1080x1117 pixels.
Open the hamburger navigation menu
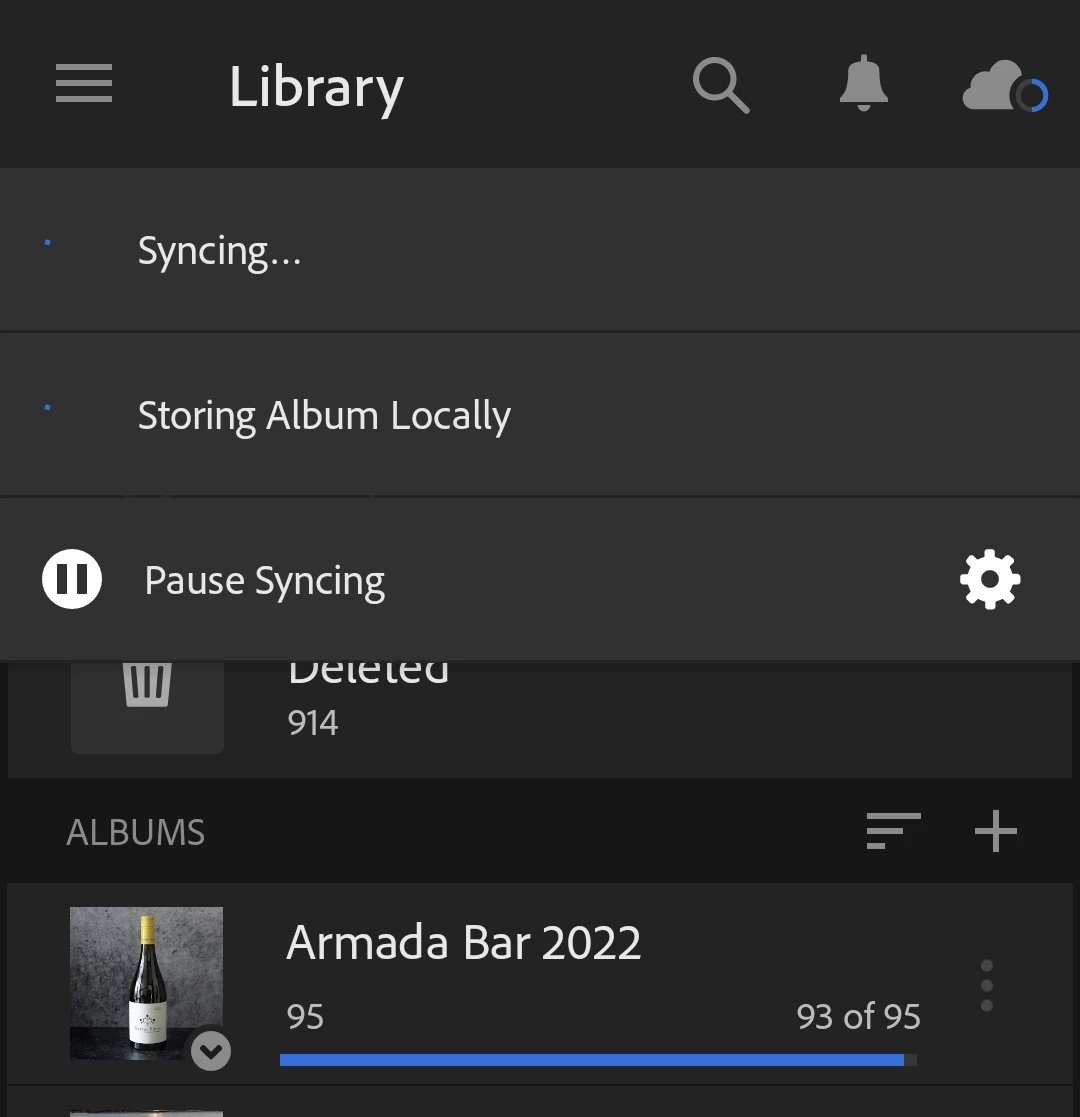(x=84, y=83)
